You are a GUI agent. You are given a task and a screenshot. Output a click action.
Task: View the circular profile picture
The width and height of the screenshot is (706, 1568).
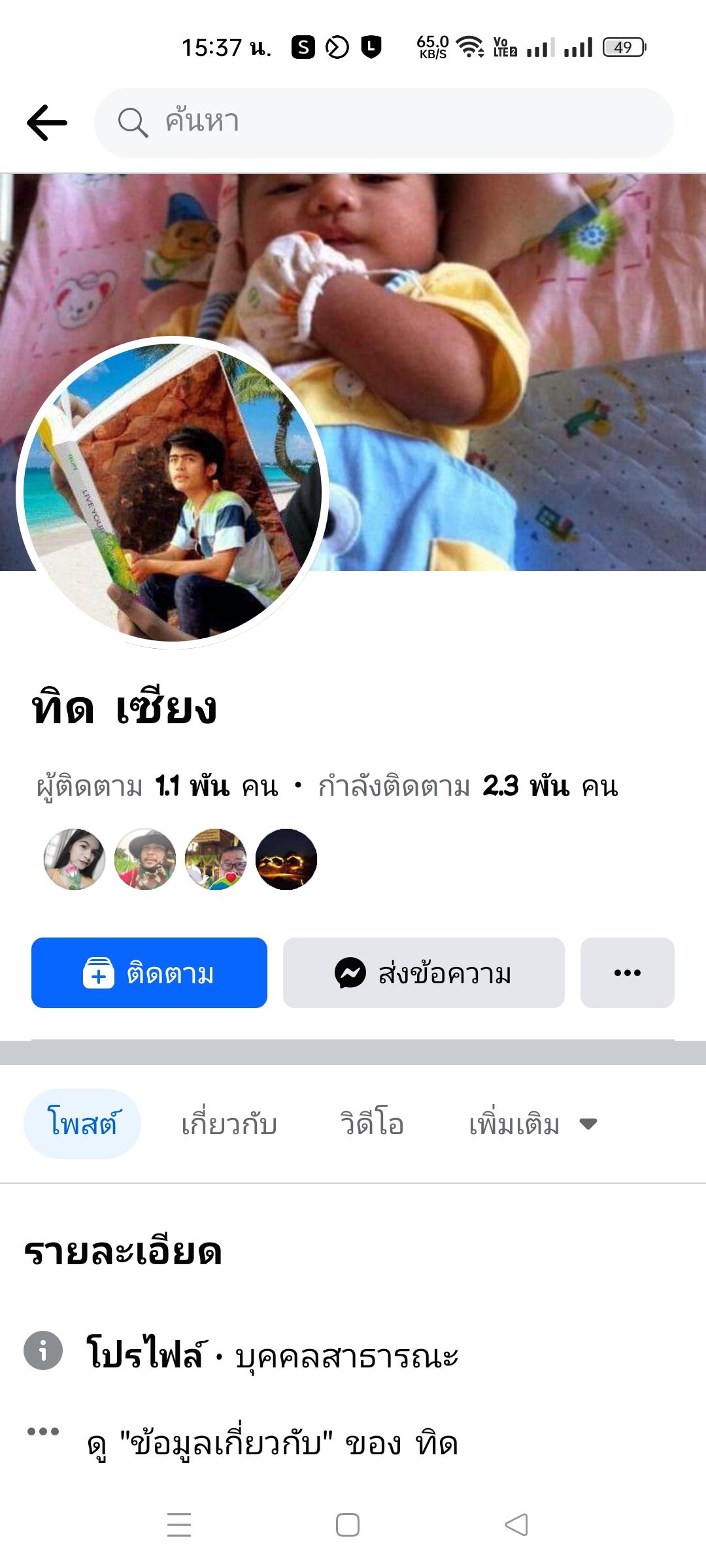coord(172,493)
